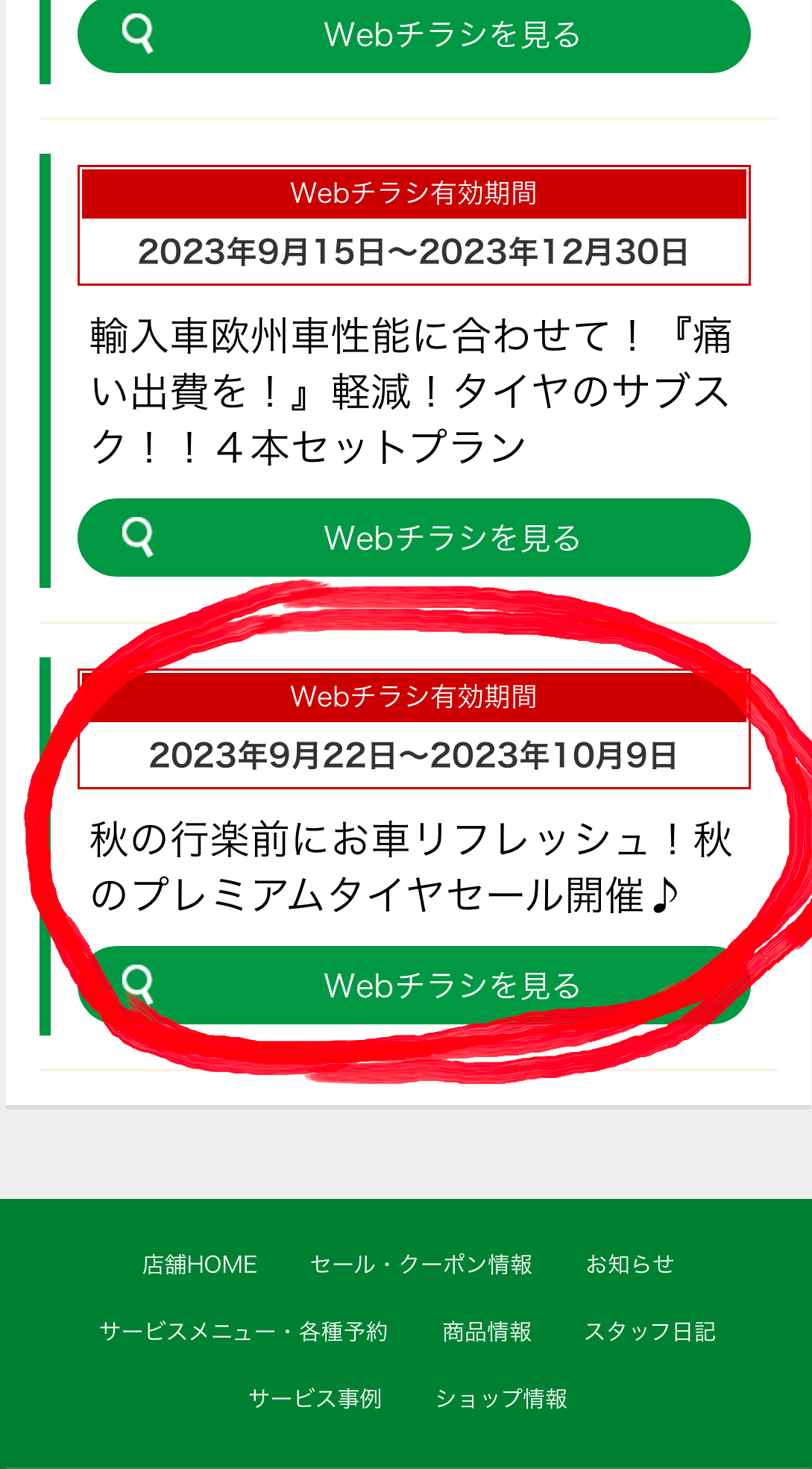
Task: Go to 商品情報 page
Action: tap(486, 1332)
